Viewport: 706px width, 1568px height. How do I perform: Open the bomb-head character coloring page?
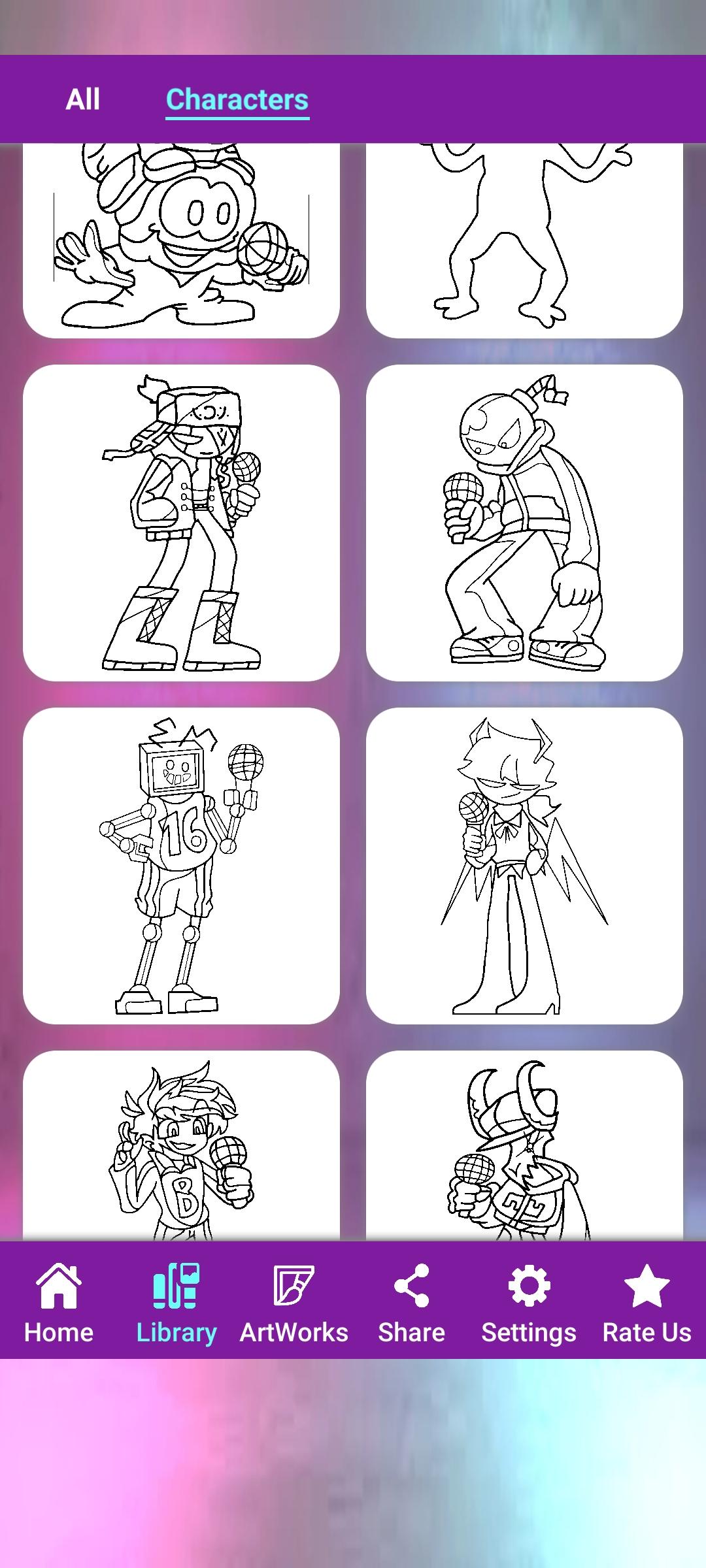pos(524,523)
